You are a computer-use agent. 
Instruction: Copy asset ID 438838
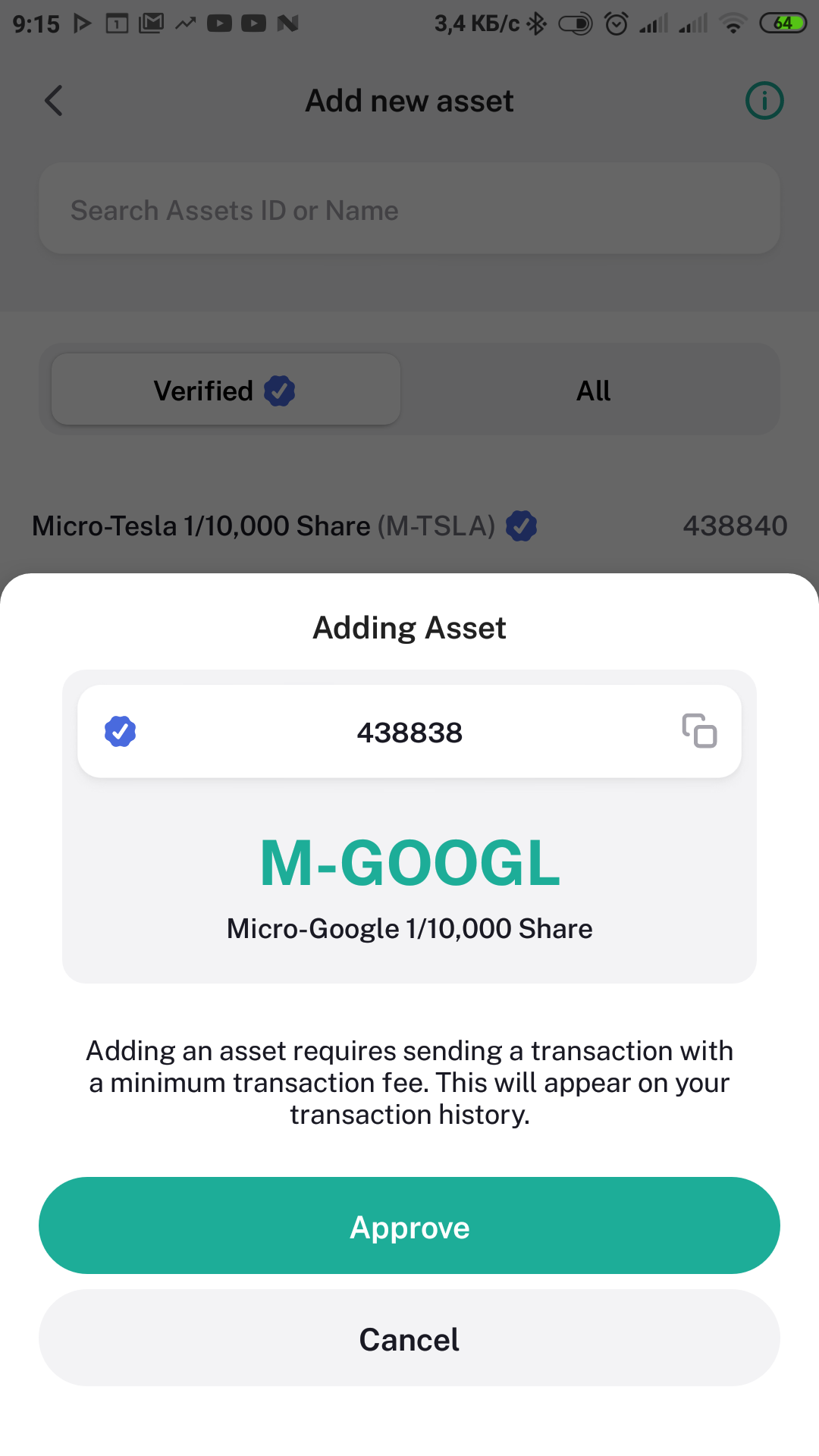(699, 731)
